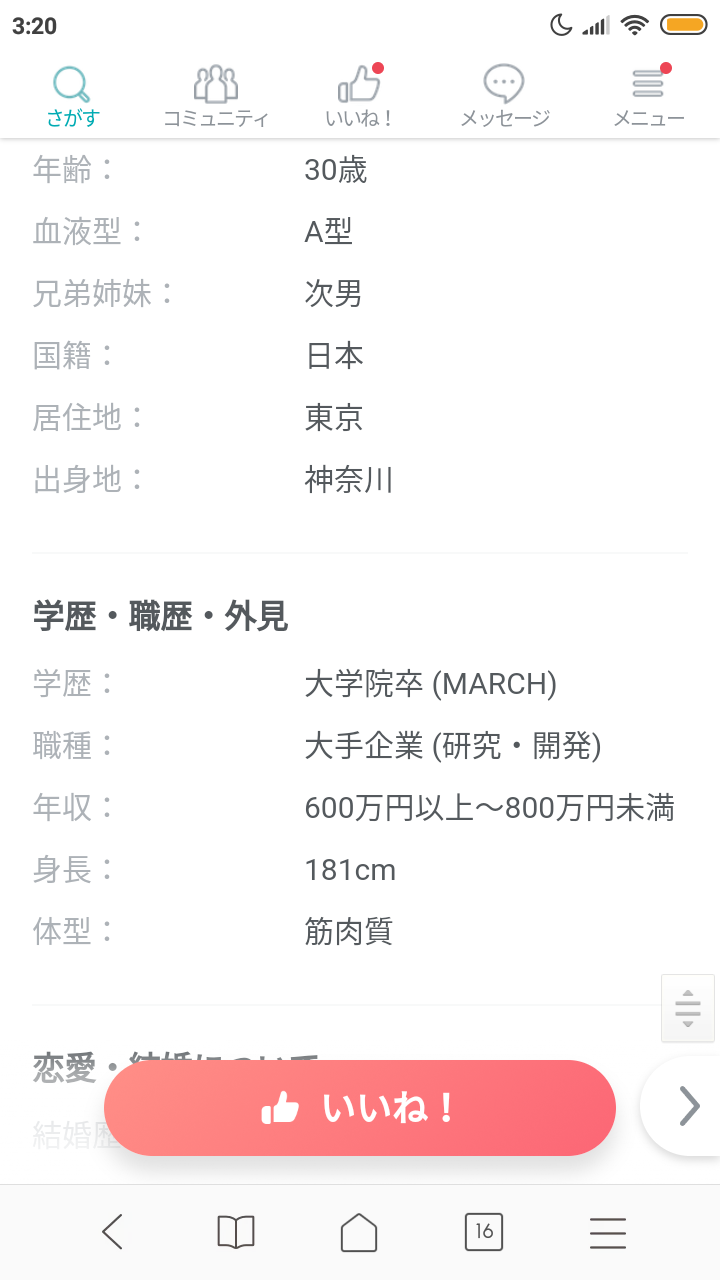Image resolution: width=720 pixels, height=1280 pixels.
Task: Open the メッセージ tab
Action: tap(504, 97)
